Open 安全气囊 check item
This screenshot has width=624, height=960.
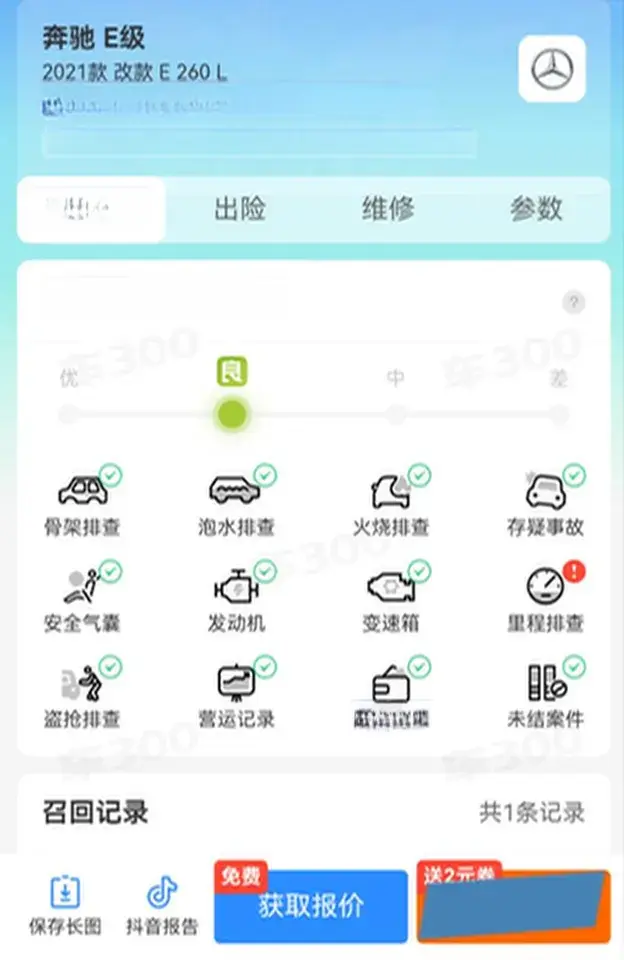82,598
